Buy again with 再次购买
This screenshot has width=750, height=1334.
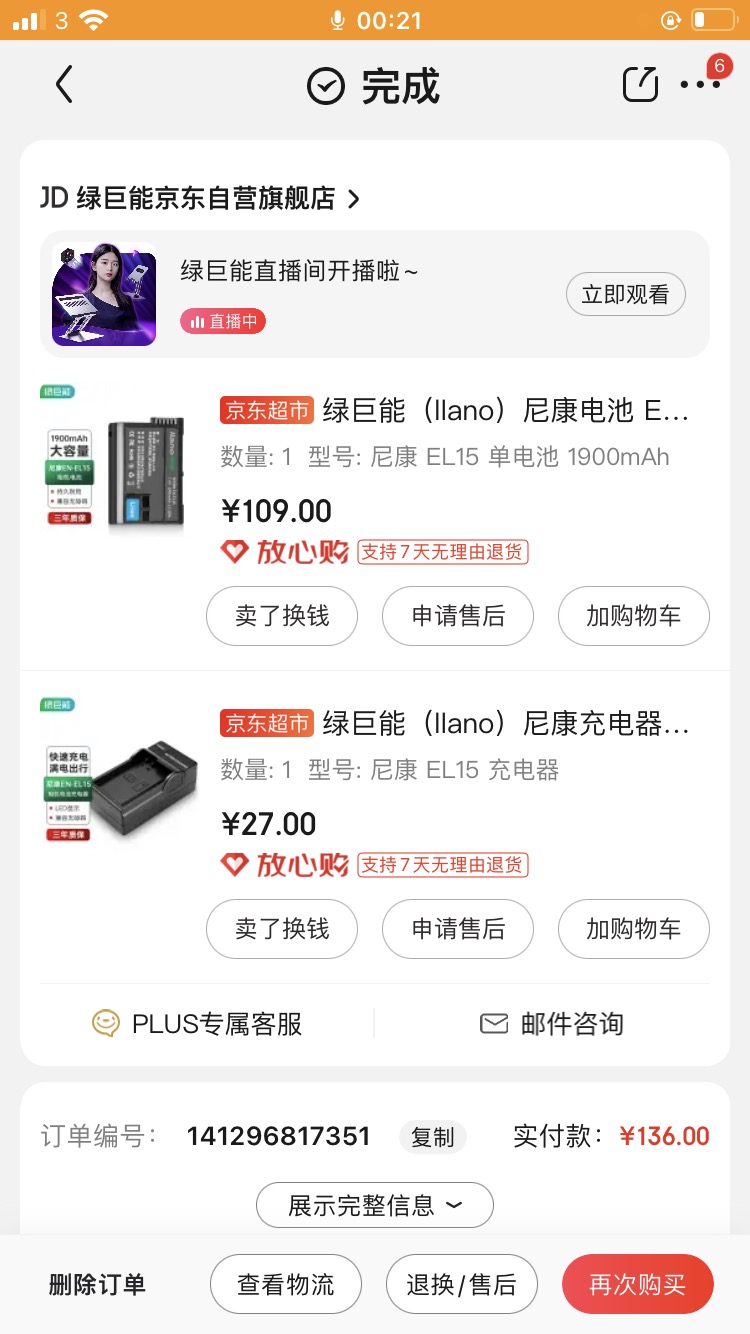[637, 1285]
